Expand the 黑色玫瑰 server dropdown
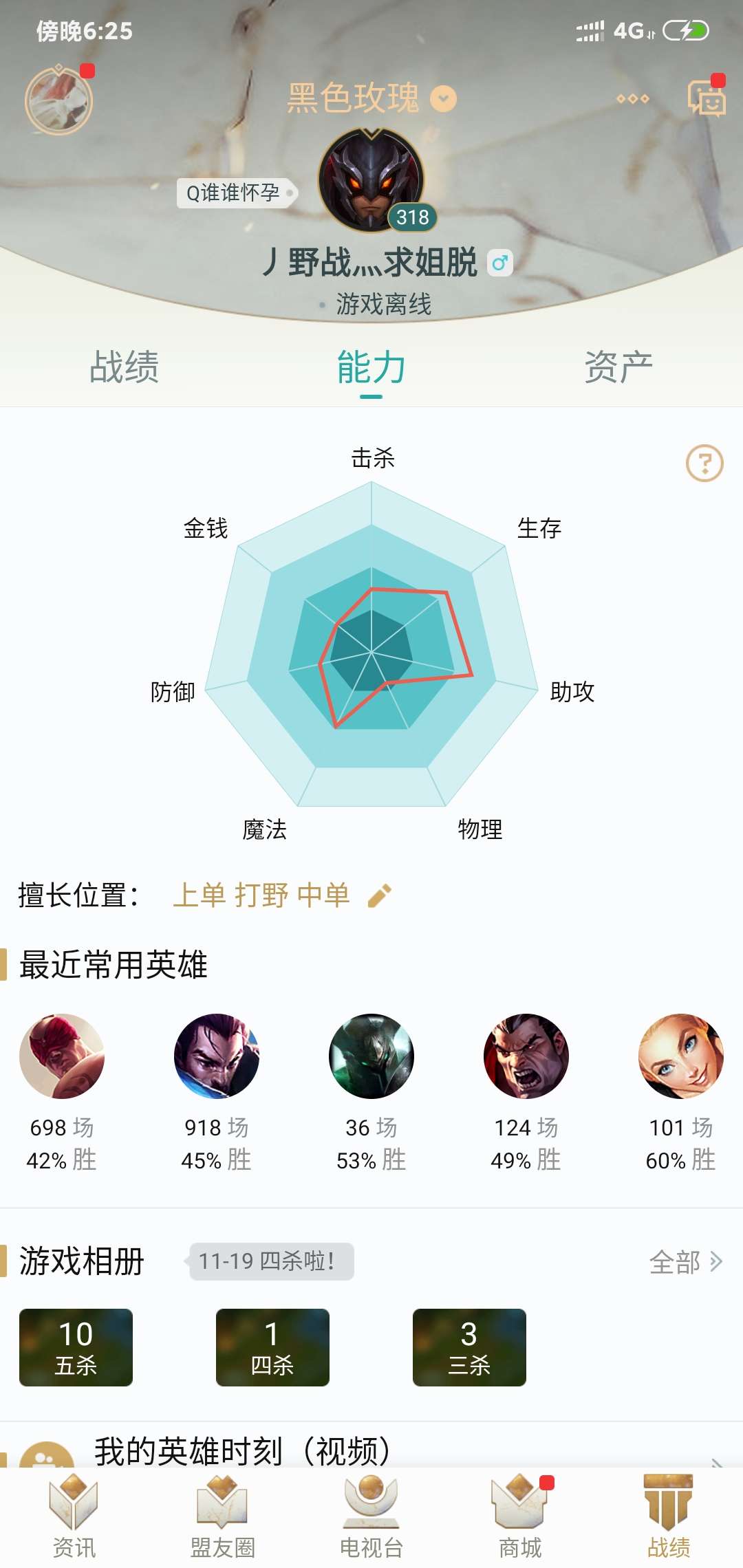 pyautogui.click(x=443, y=98)
